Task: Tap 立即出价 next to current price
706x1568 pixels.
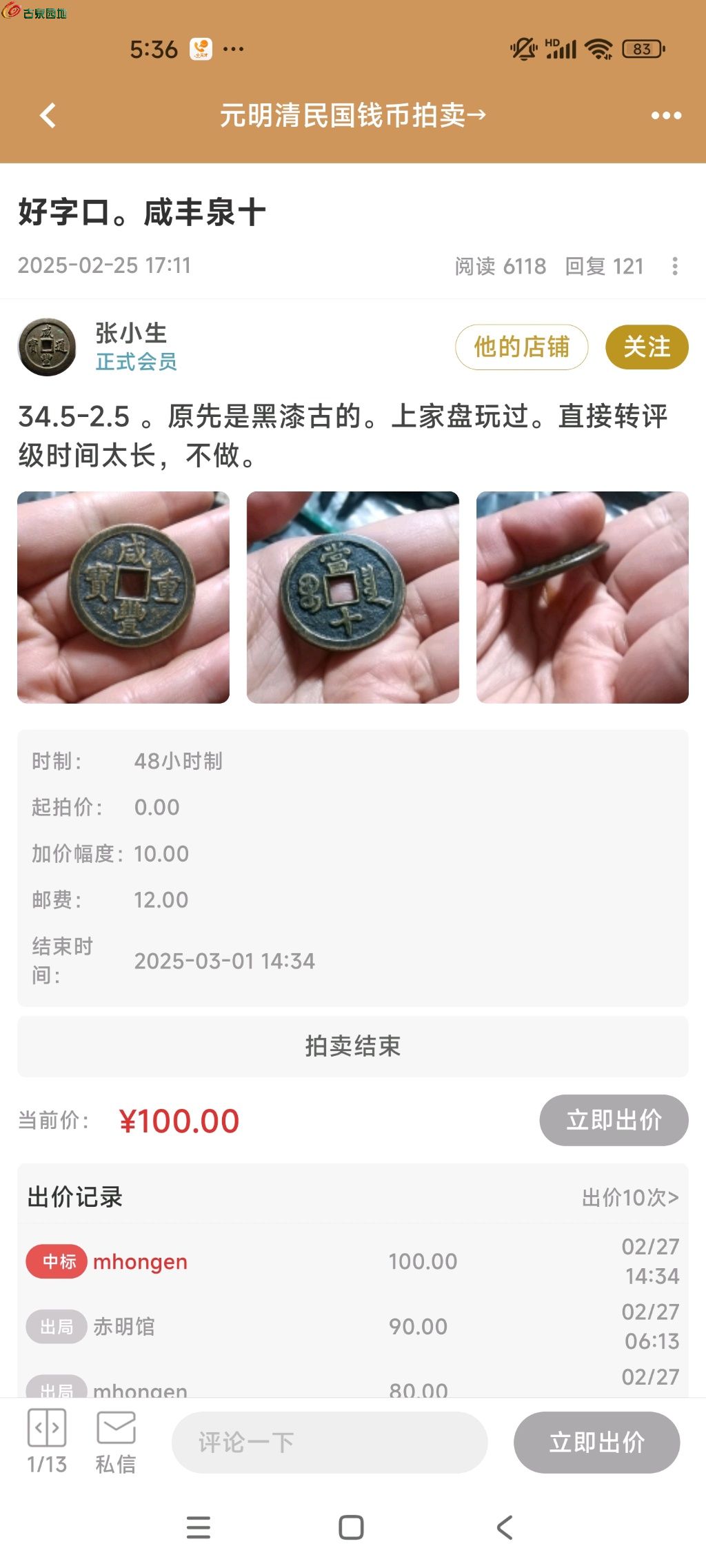Action: (613, 1120)
